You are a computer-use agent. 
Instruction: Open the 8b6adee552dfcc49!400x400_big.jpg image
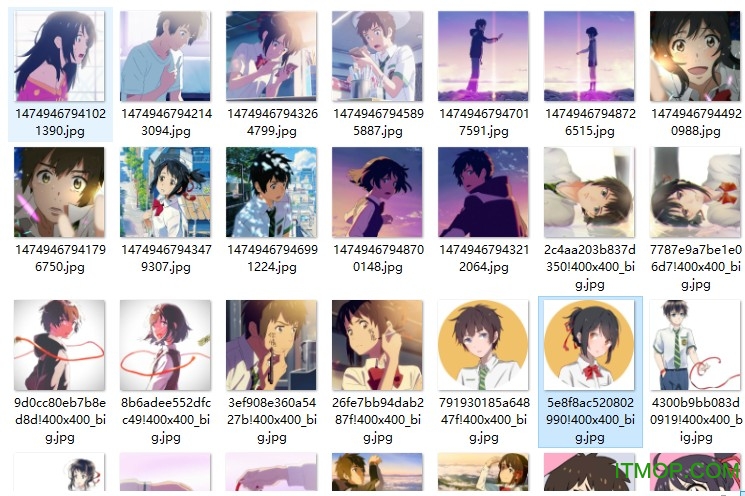(165, 345)
